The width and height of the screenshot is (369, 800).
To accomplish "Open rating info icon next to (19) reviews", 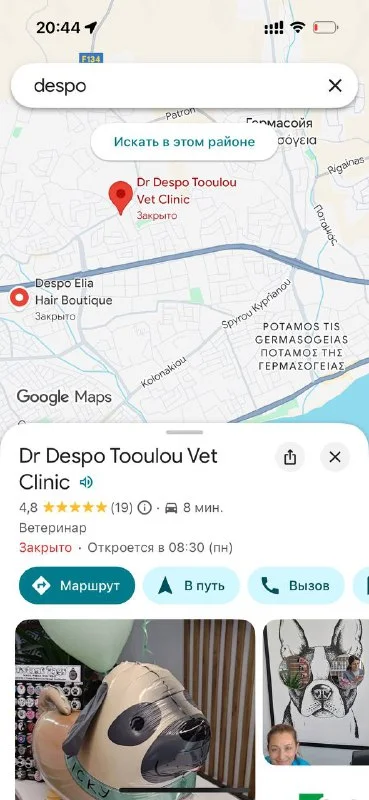I will [x=144, y=508].
